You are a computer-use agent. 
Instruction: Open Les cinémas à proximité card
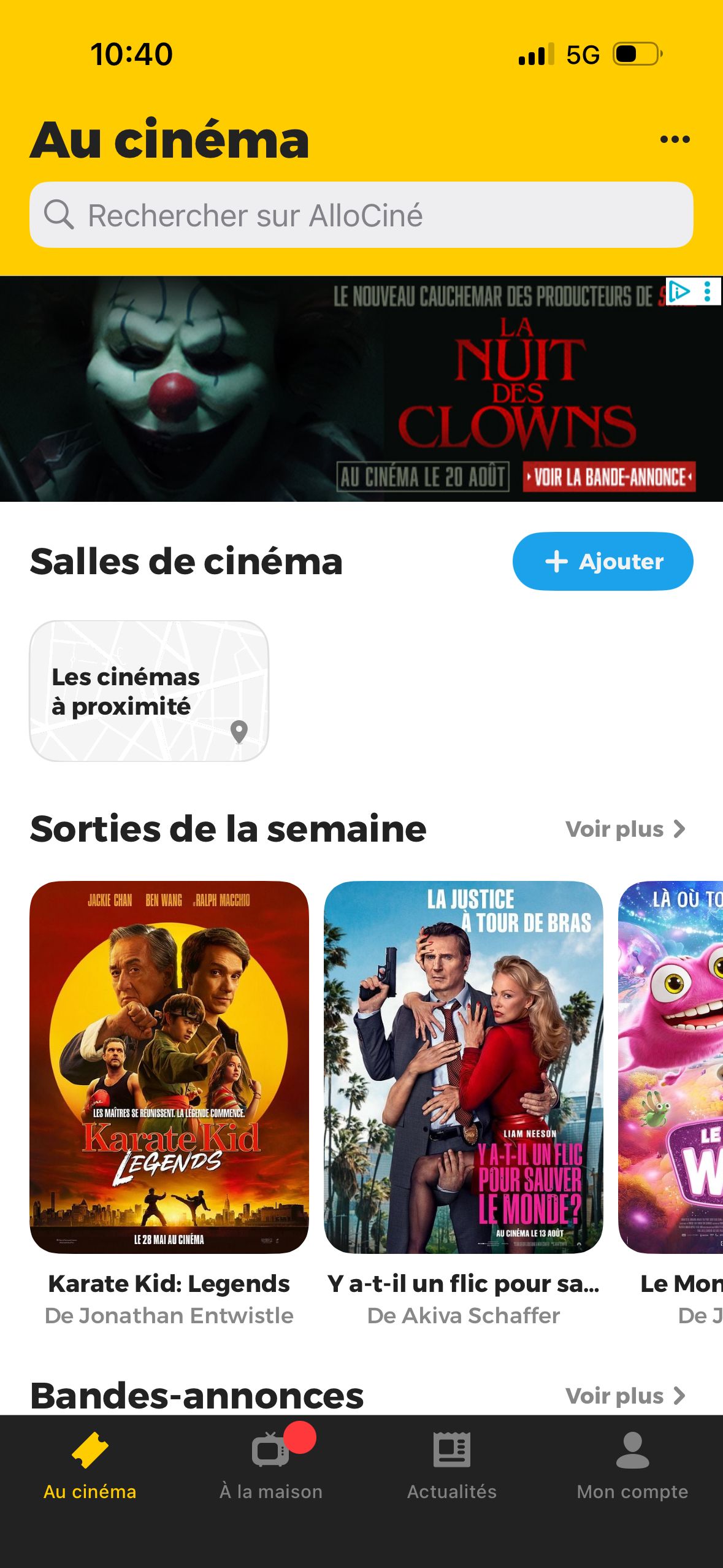(x=149, y=691)
